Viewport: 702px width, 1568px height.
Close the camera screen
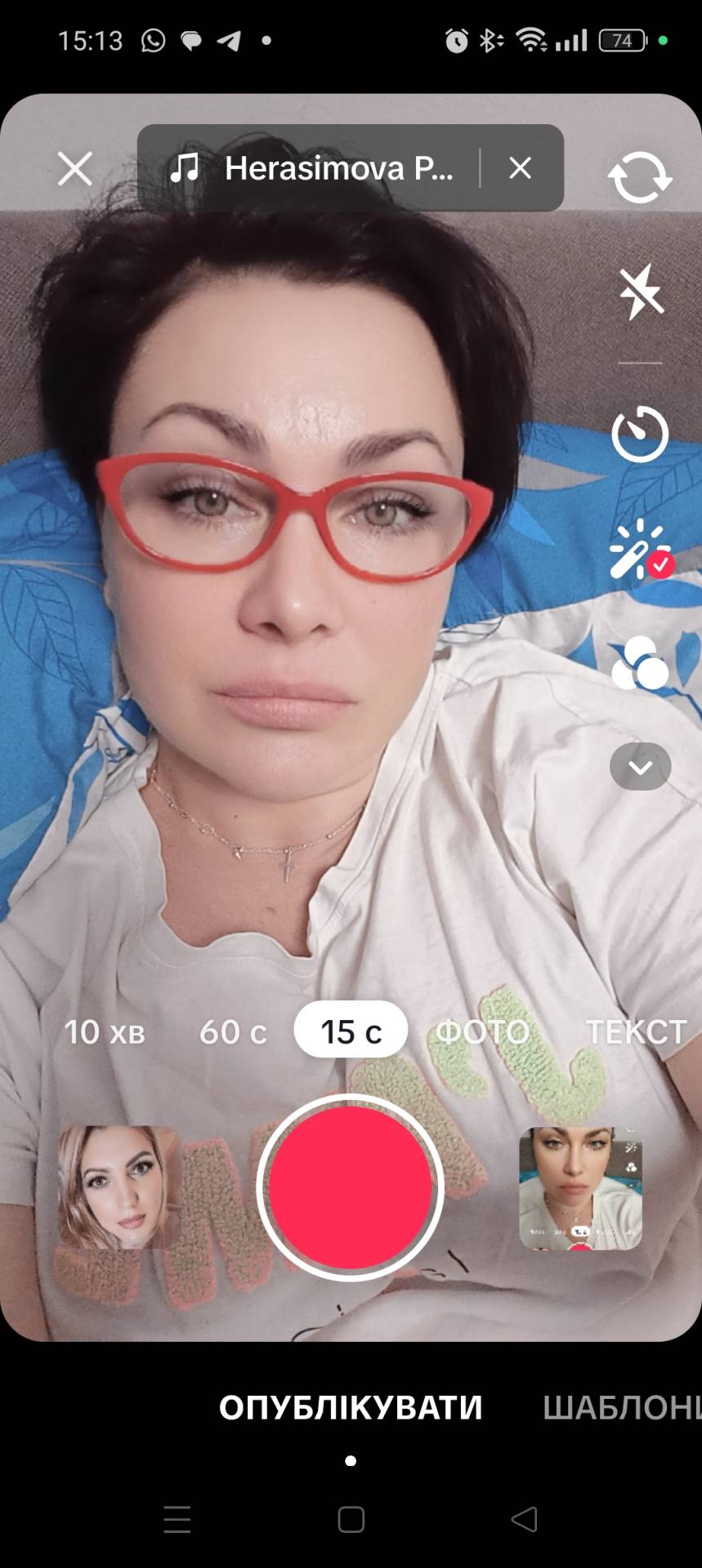coord(74,169)
